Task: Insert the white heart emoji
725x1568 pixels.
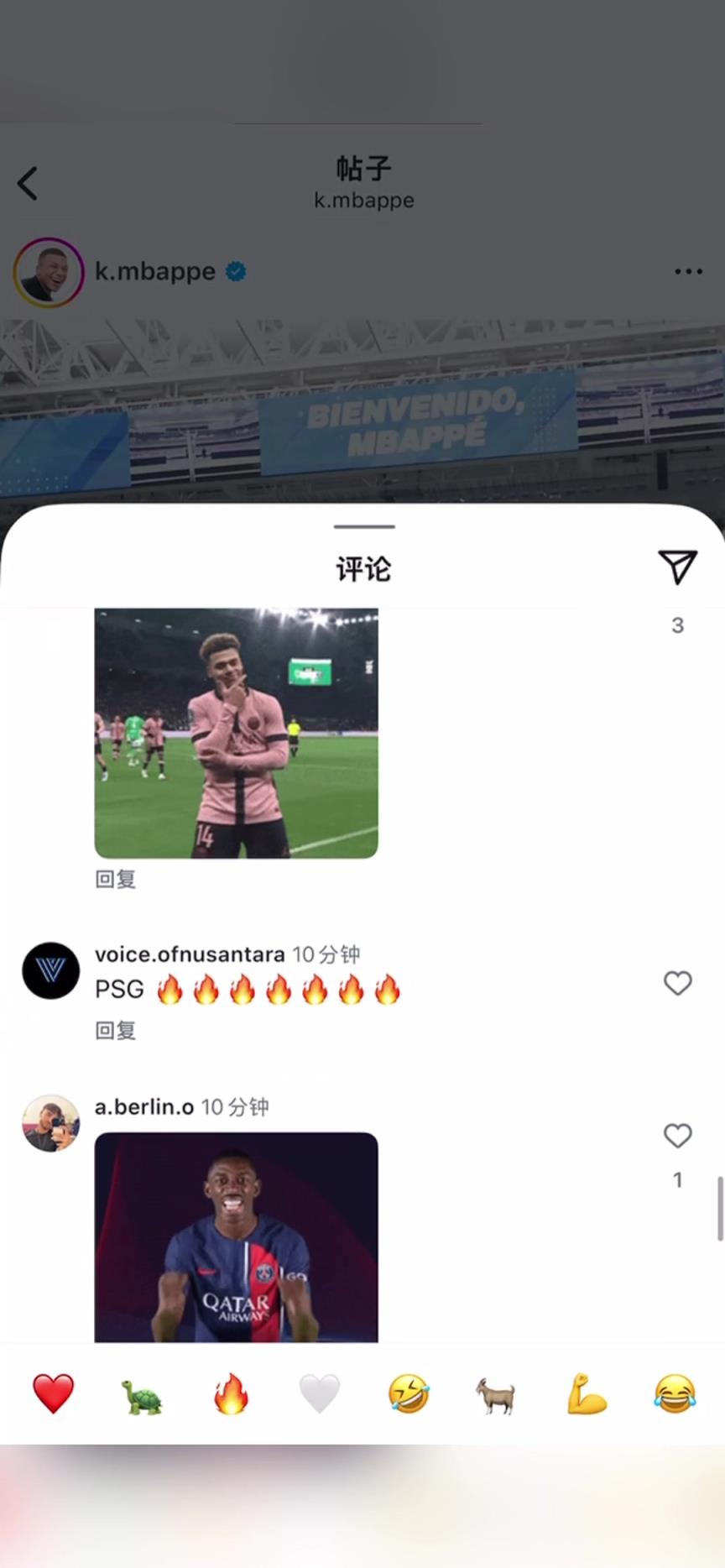Action: click(320, 1394)
